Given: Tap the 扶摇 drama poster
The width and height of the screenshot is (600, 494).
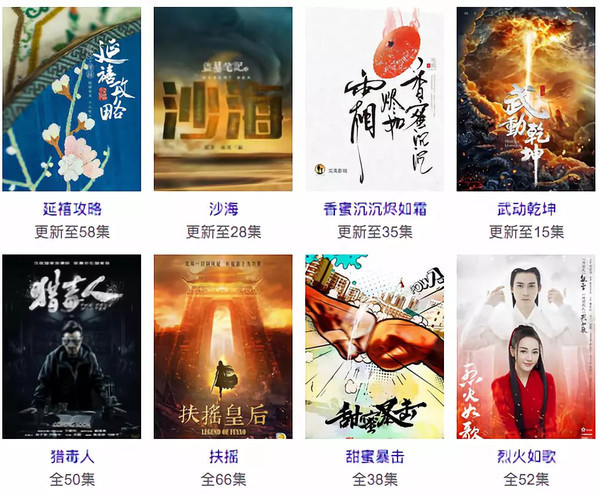Looking at the screenshot, I should (223, 346).
